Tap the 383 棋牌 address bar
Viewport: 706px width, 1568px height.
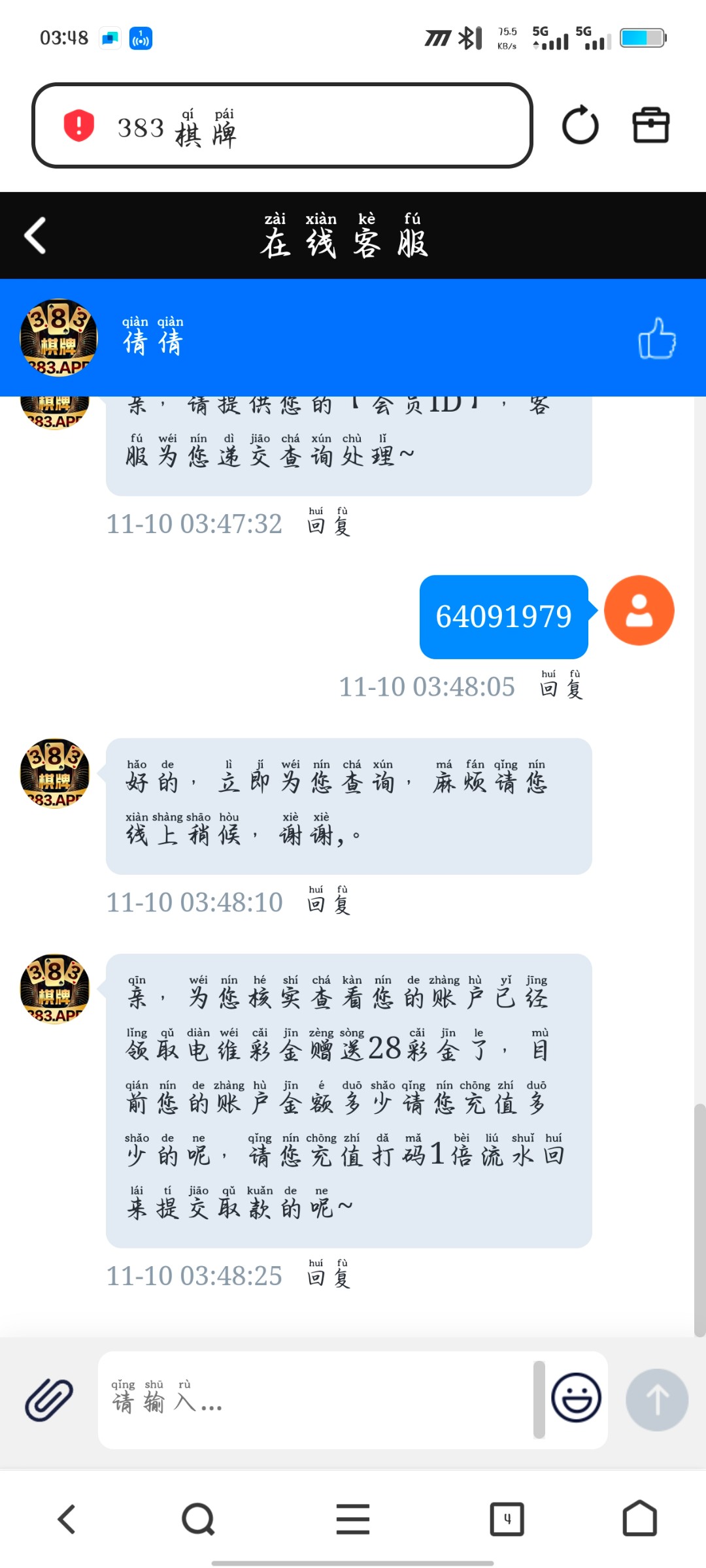(x=281, y=125)
